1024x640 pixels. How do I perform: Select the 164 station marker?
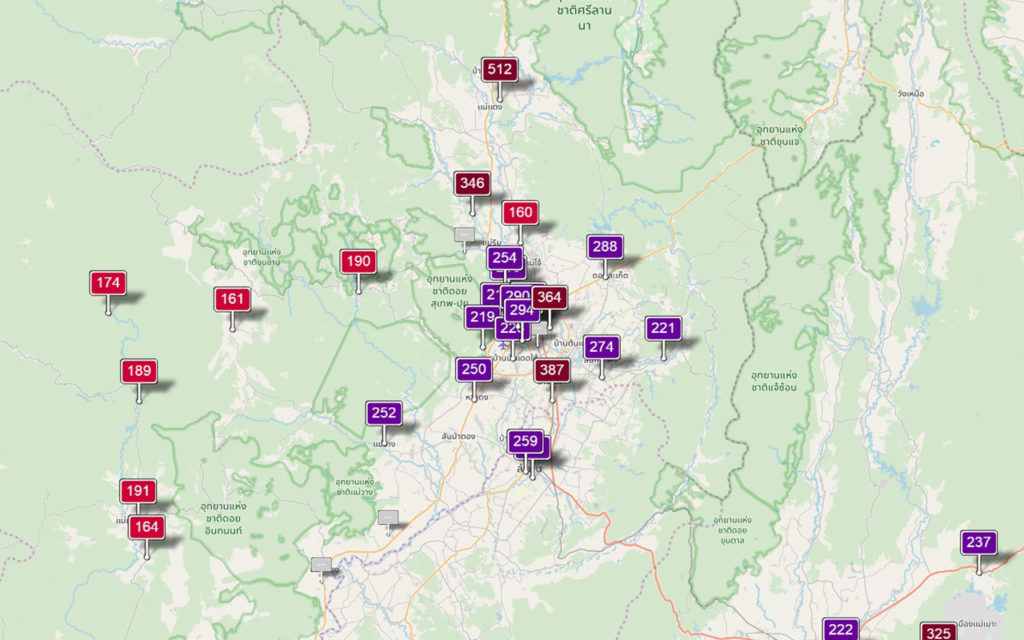click(146, 527)
